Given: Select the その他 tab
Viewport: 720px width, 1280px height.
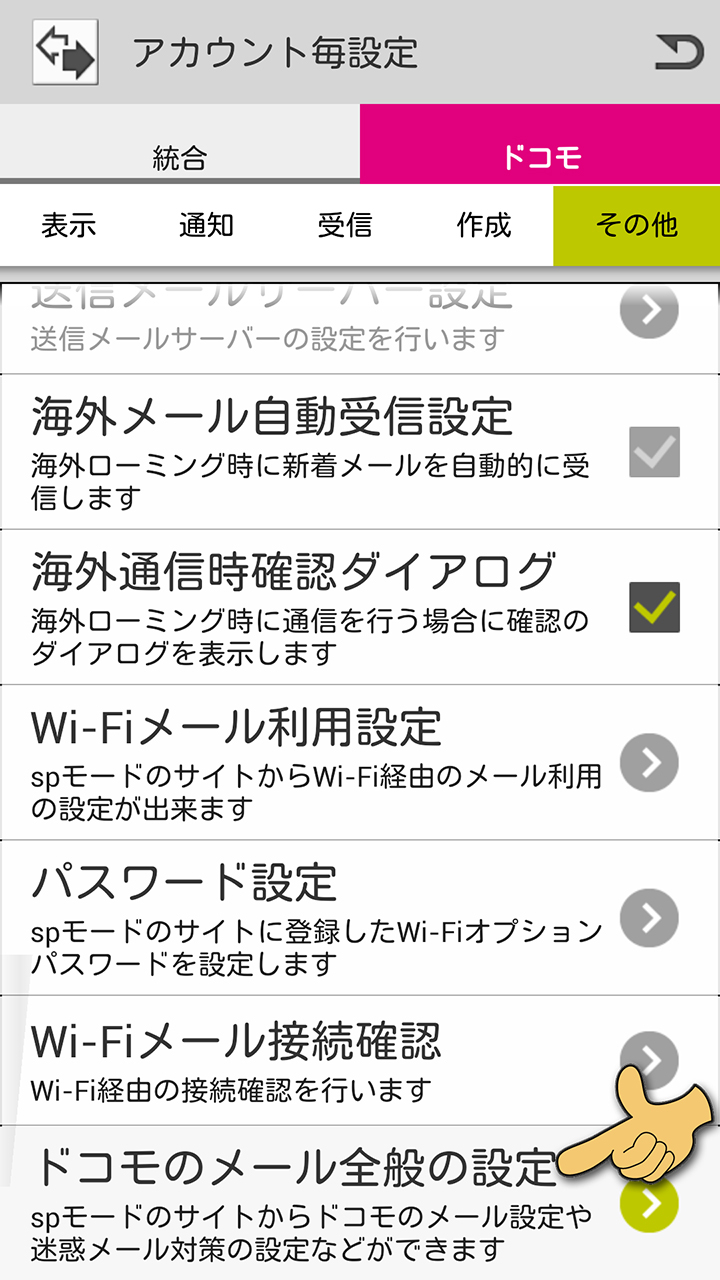Looking at the screenshot, I should pyautogui.click(x=636, y=225).
